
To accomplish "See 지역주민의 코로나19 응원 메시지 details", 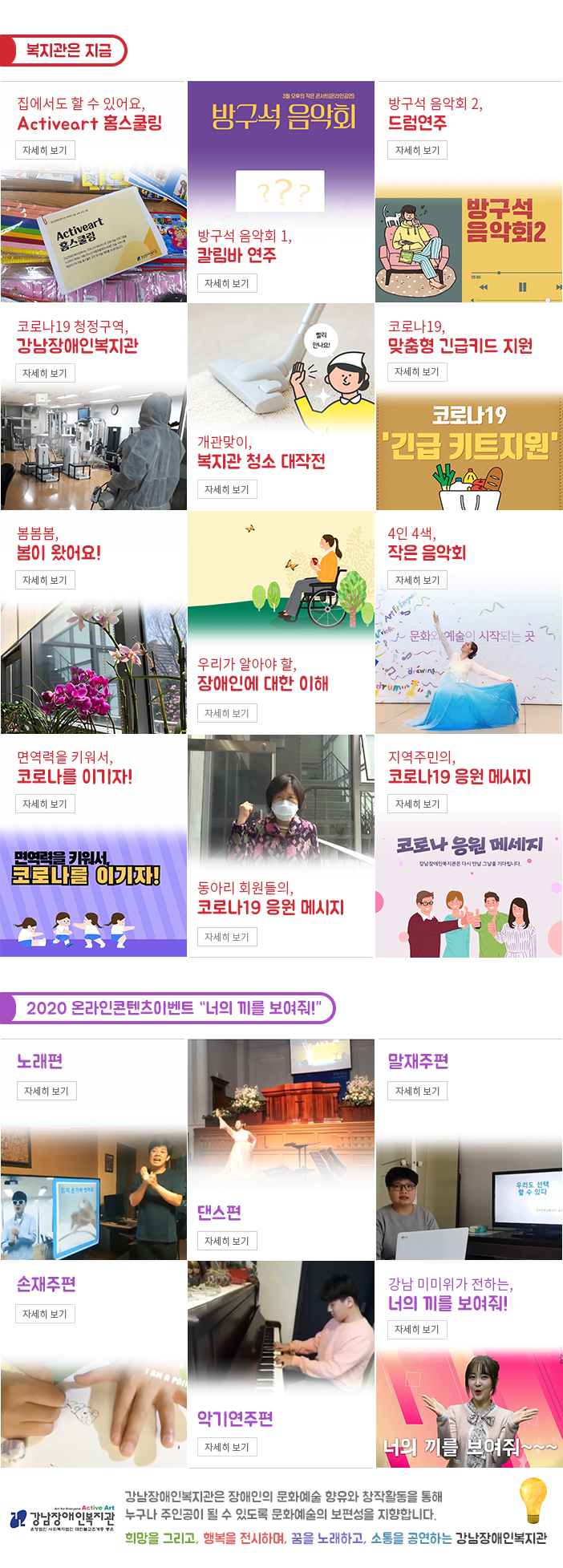I will pyautogui.click(x=417, y=804).
